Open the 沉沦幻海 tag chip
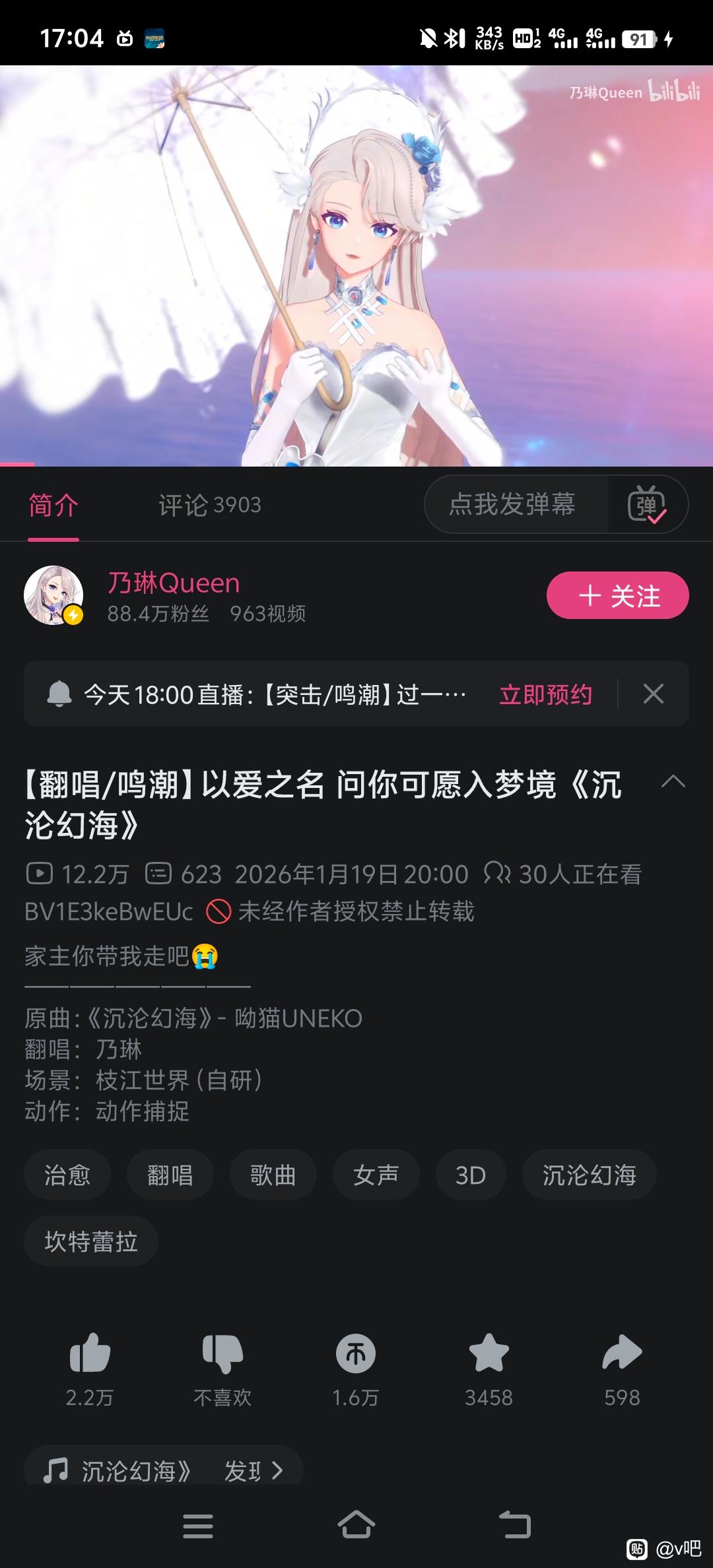The image size is (713, 1568). (589, 1175)
